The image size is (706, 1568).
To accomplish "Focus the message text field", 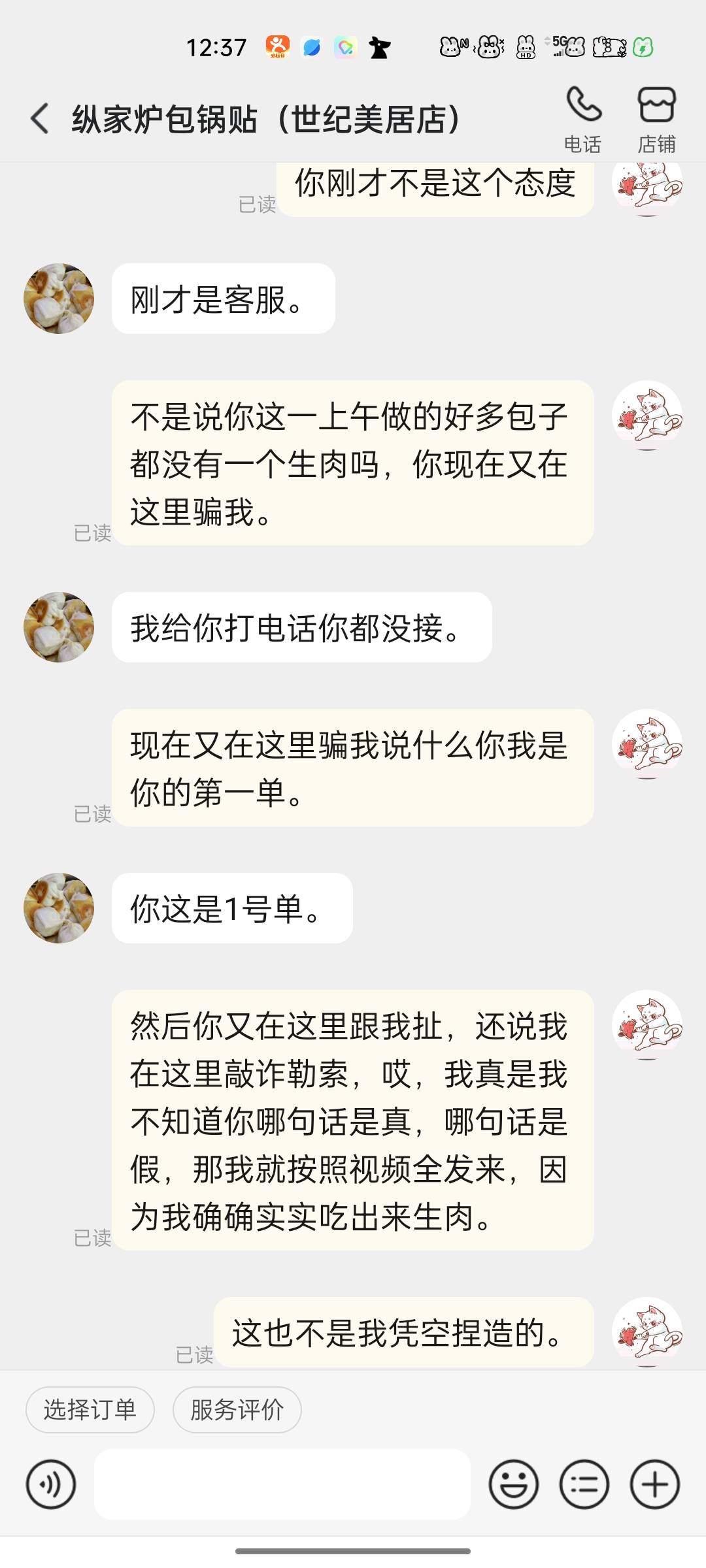I will click(x=282, y=1484).
